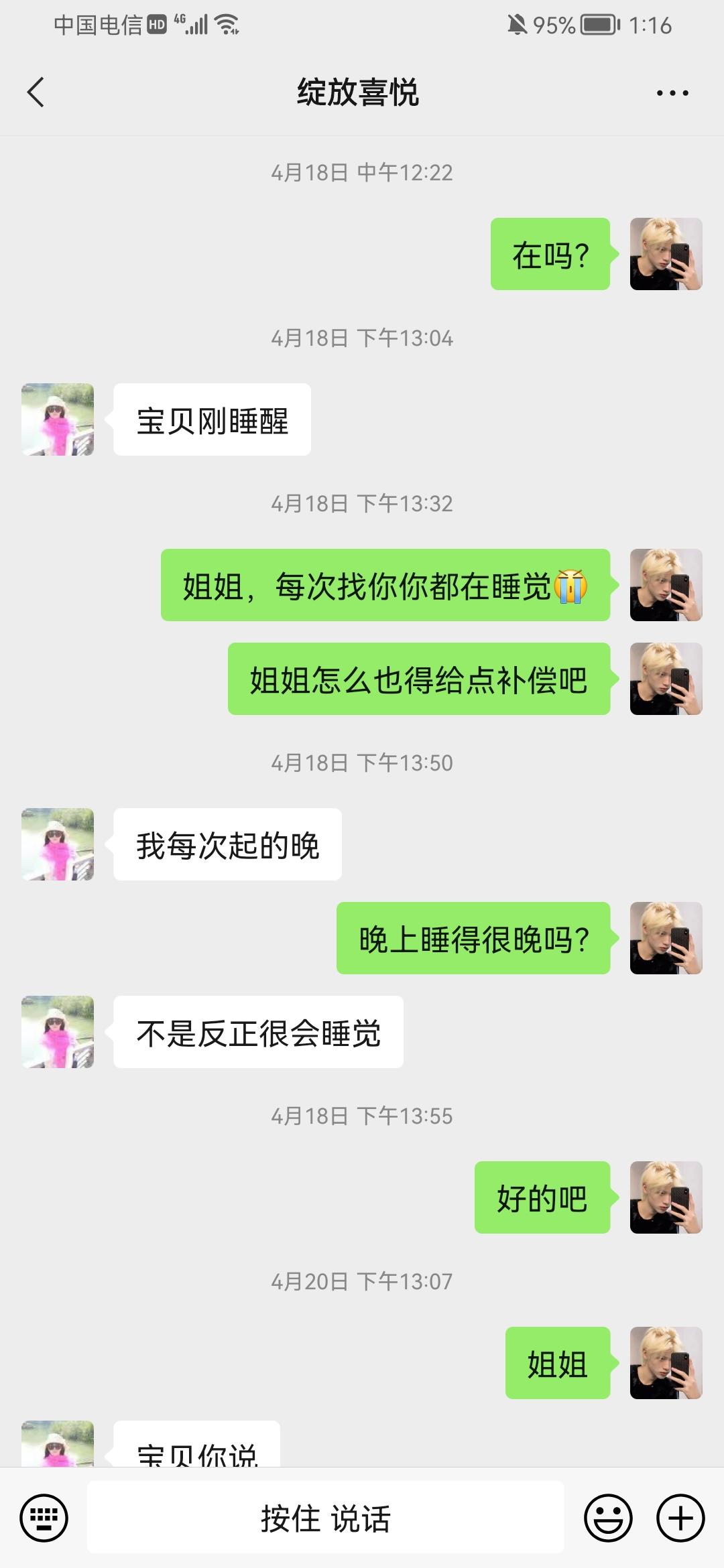
Task: Tap your avatar next to 在吗？
Action: [x=666, y=254]
